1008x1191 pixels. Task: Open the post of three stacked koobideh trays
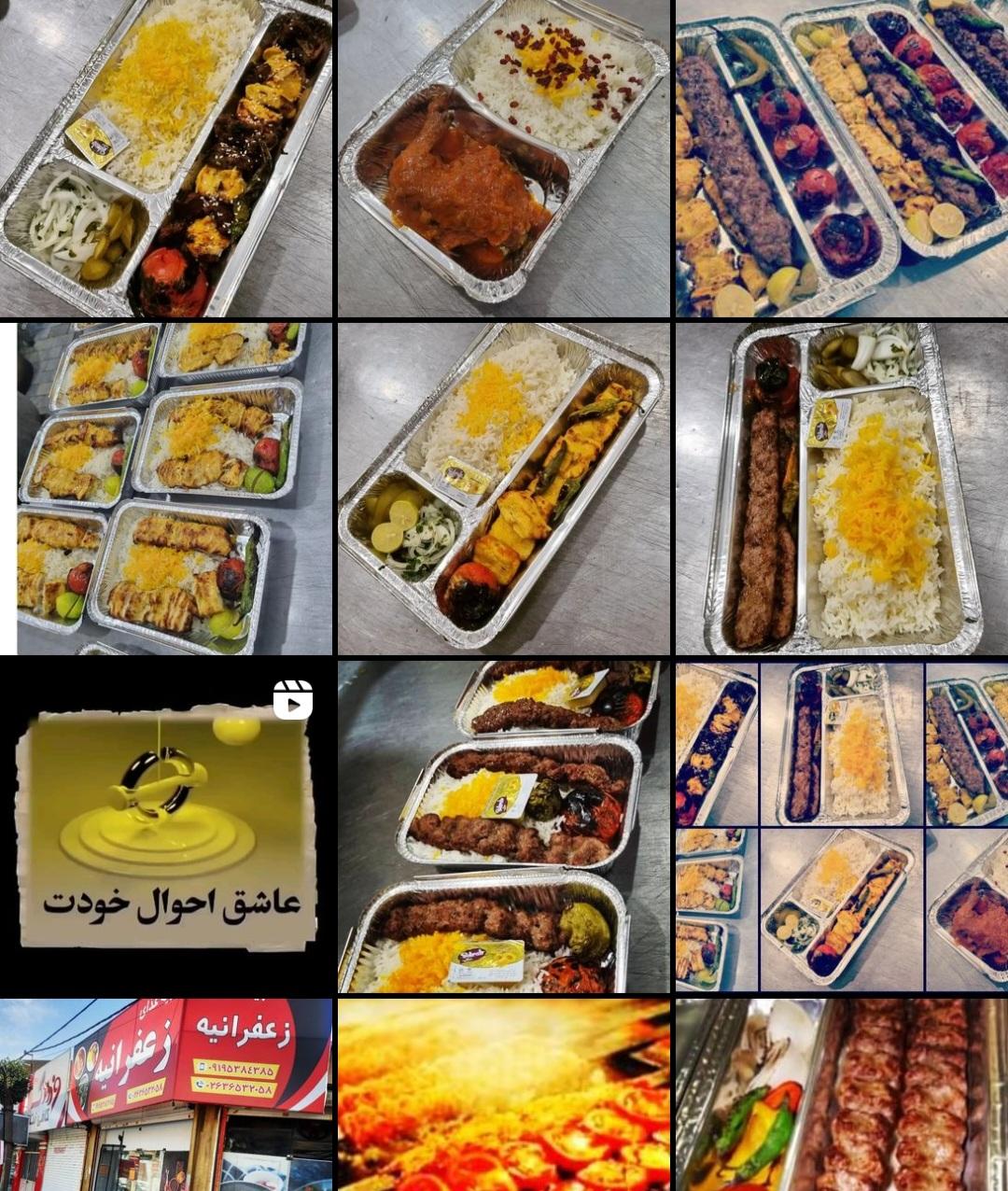coord(503,827)
